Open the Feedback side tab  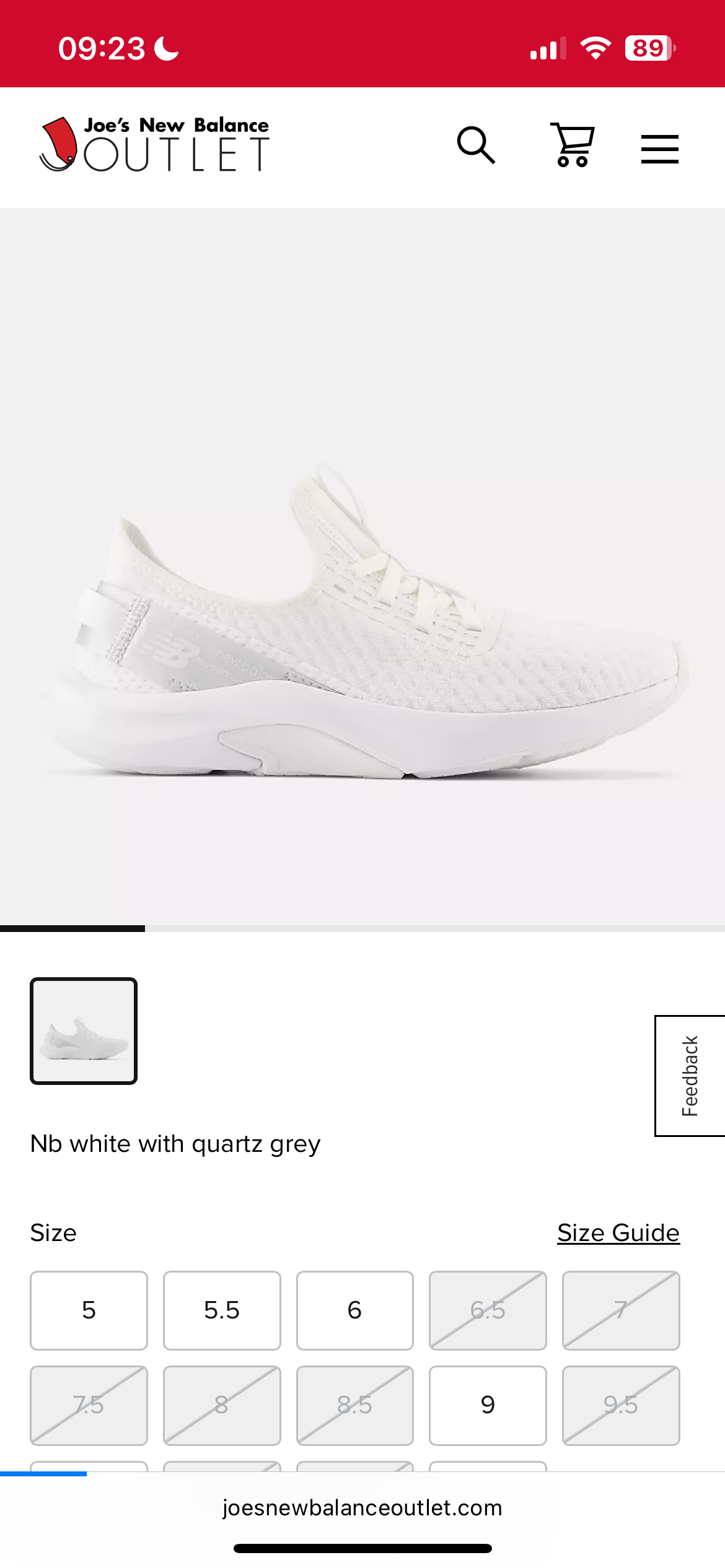coord(690,1076)
